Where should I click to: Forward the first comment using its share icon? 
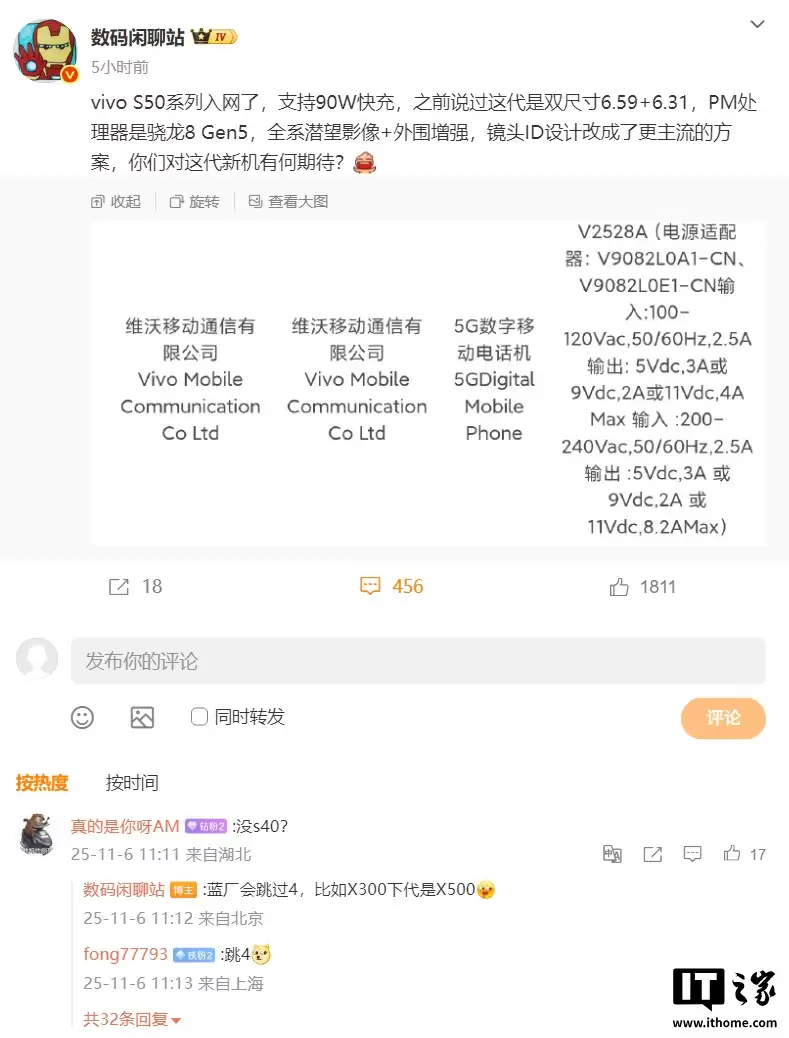coord(653,854)
